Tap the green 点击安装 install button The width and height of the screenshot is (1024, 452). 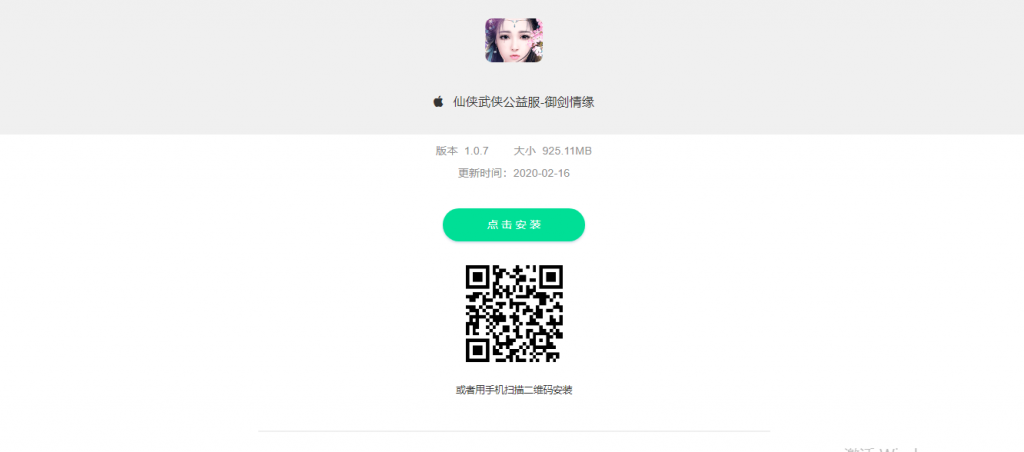pos(513,225)
